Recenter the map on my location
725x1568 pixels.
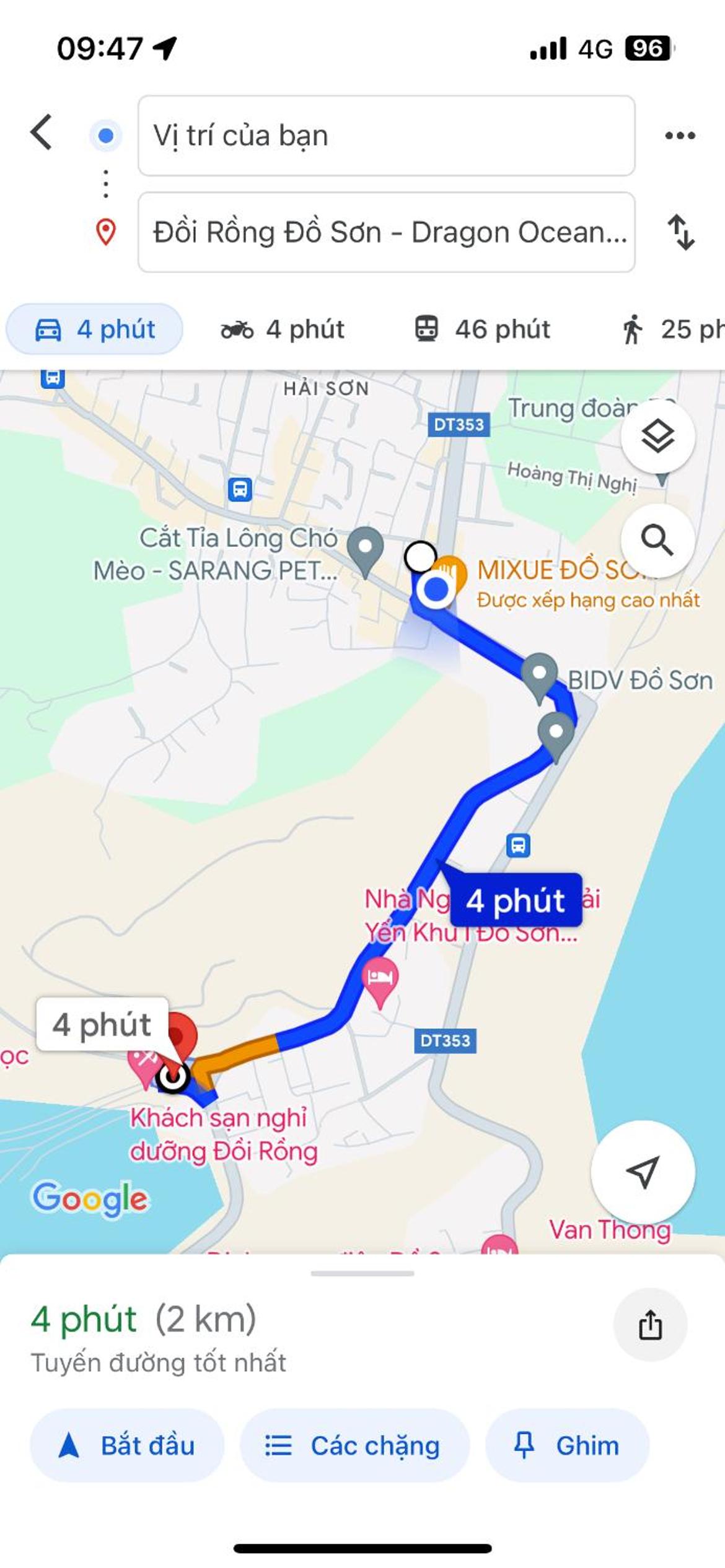click(643, 1172)
